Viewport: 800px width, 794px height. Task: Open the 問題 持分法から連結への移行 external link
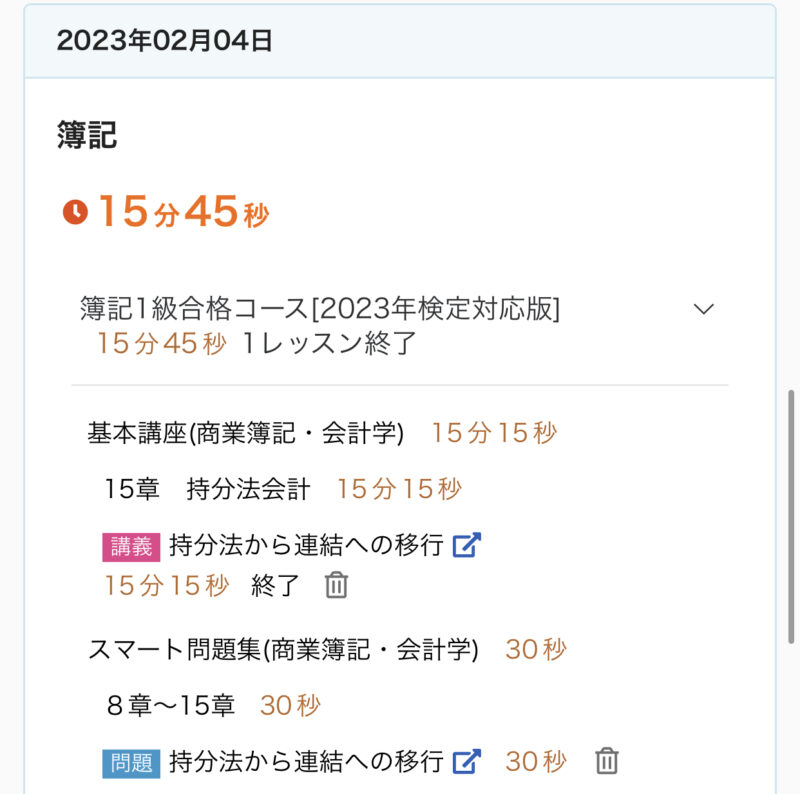click(x=467, y=761)
